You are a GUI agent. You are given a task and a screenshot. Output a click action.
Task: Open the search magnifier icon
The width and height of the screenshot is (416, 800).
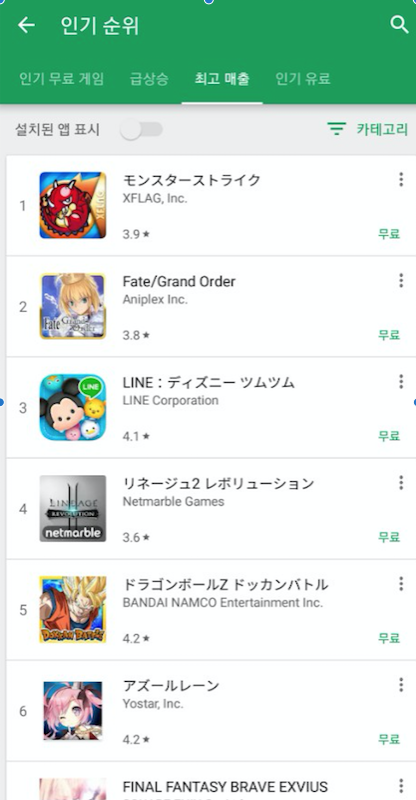coord(399,24)
